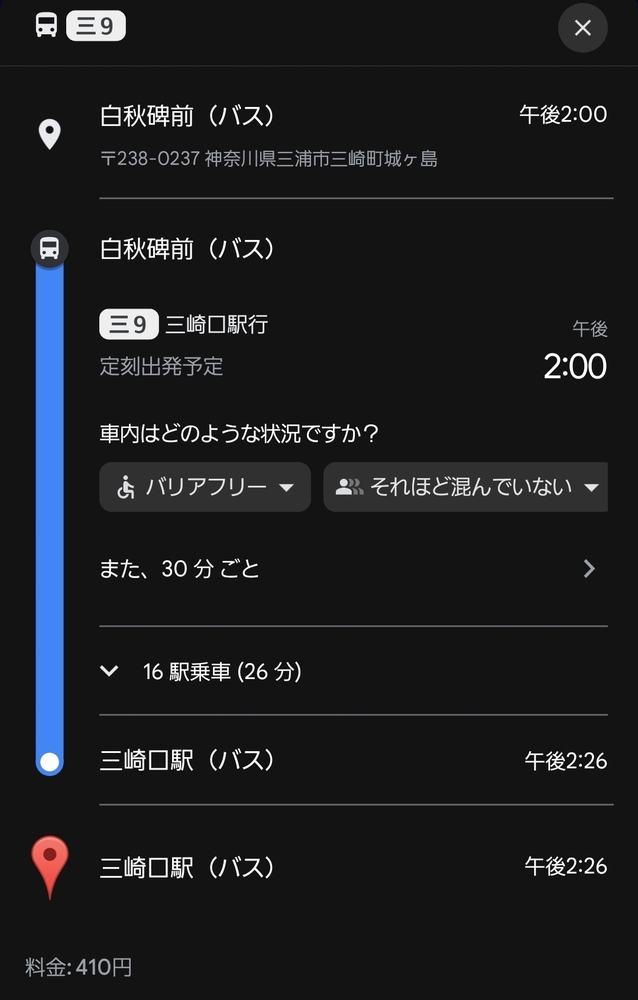Open the それほど混んでいない crowdedness dropdown
Screen dimensions: 638x1000
coord(466,487)
